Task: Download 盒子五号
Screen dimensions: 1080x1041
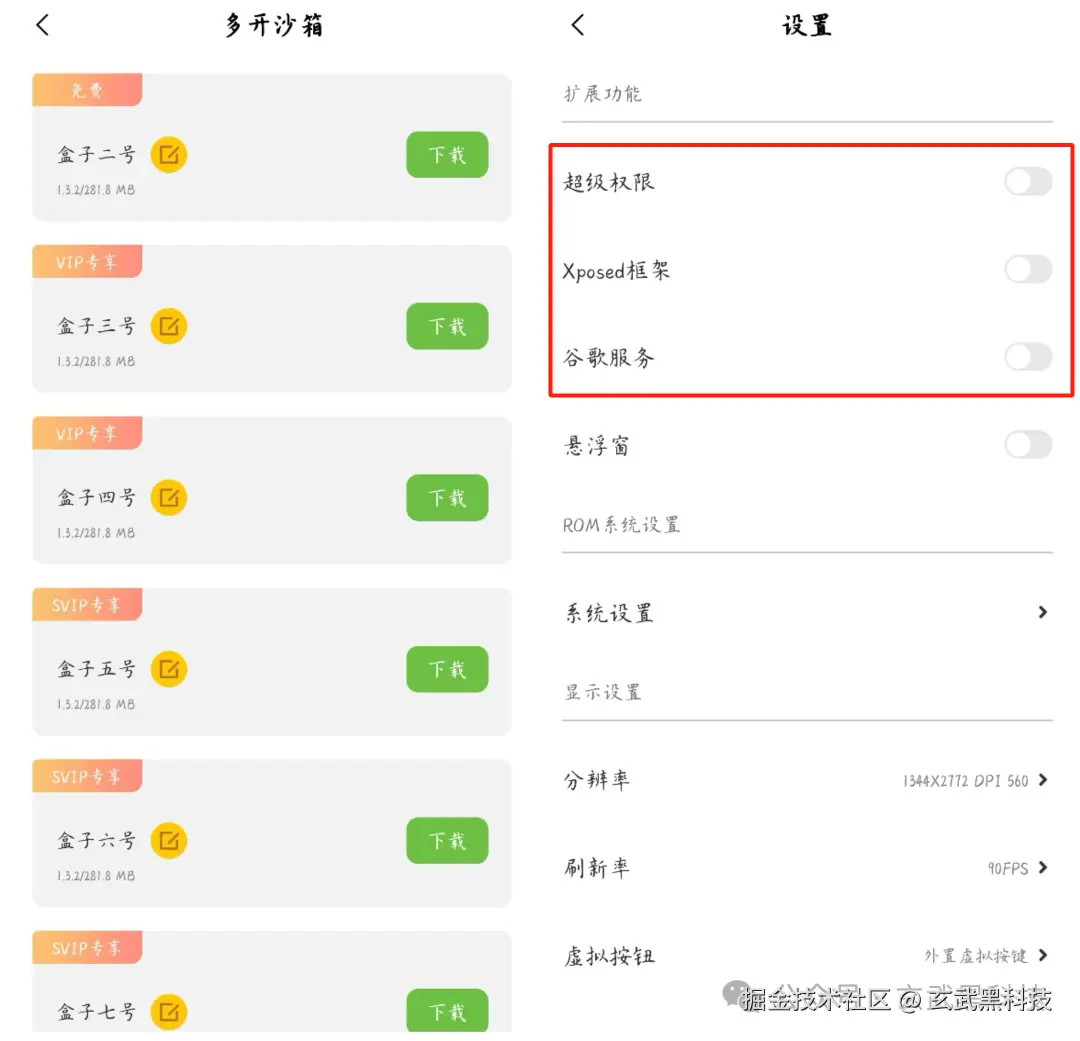Action: 447,669
